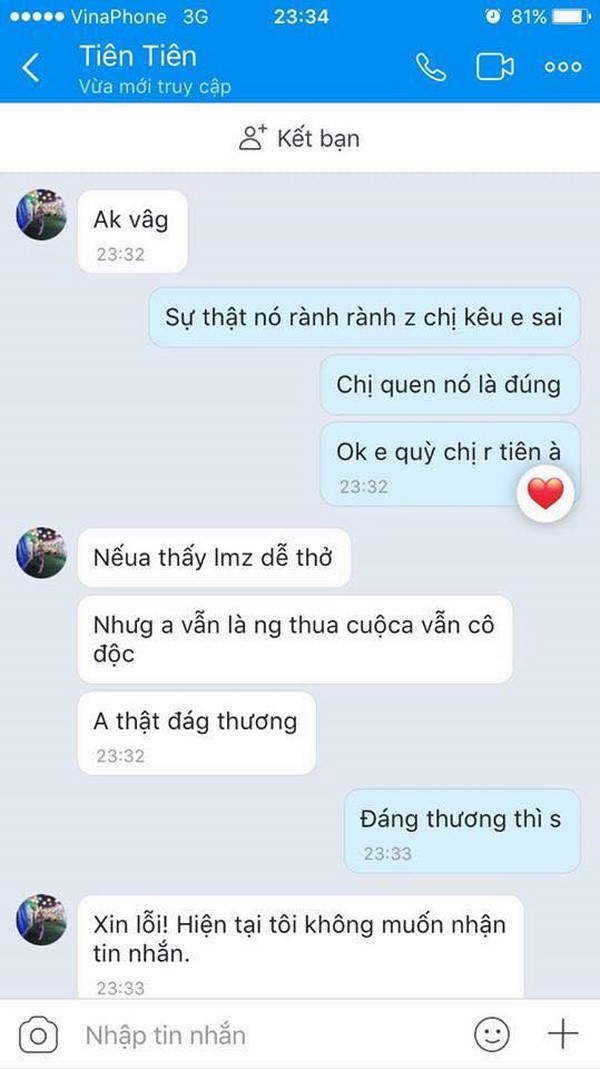600x1069 pixels.
Task: Go back from Tiên Tiên chat
Action: (x=31, y=68)
